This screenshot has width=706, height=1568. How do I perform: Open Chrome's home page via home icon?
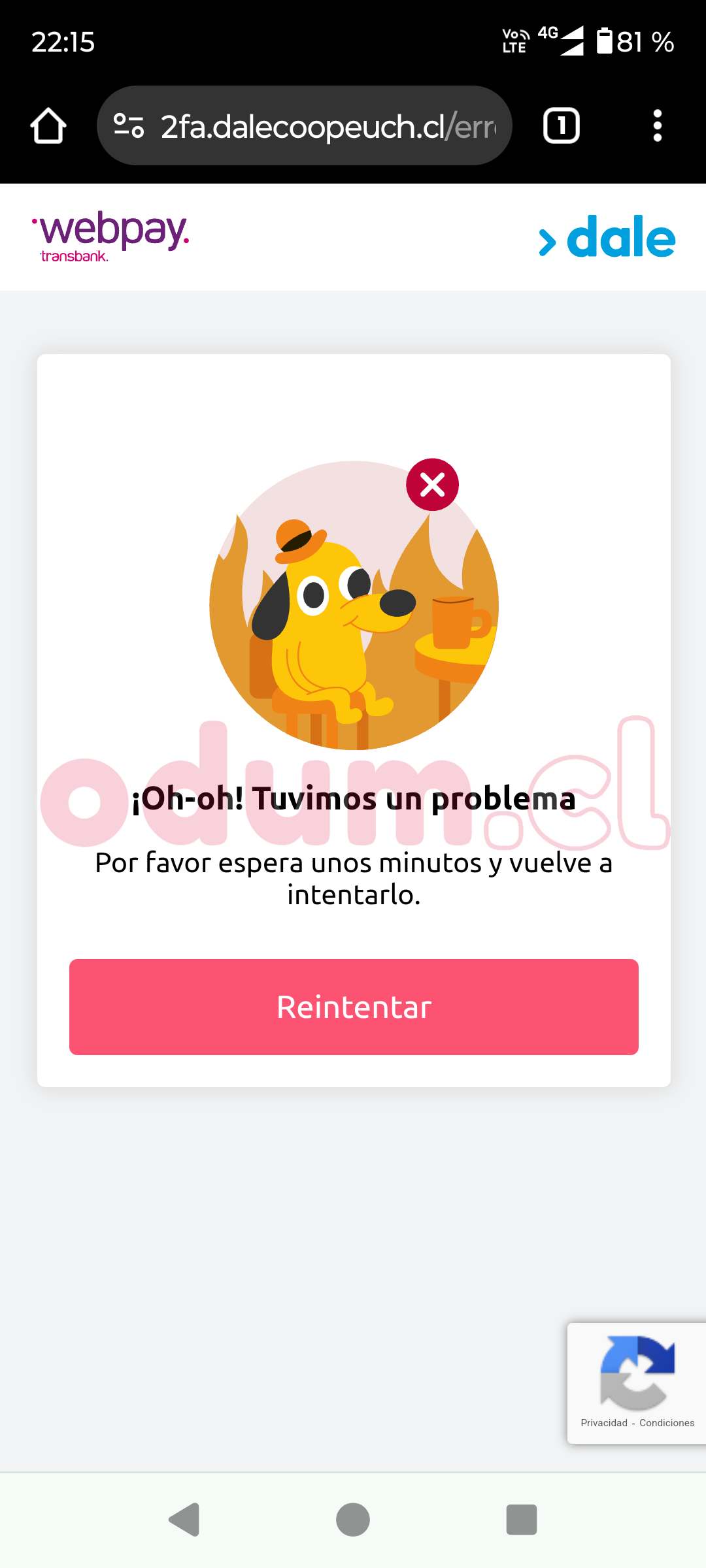pyautogui.click(x=49, y=125)
